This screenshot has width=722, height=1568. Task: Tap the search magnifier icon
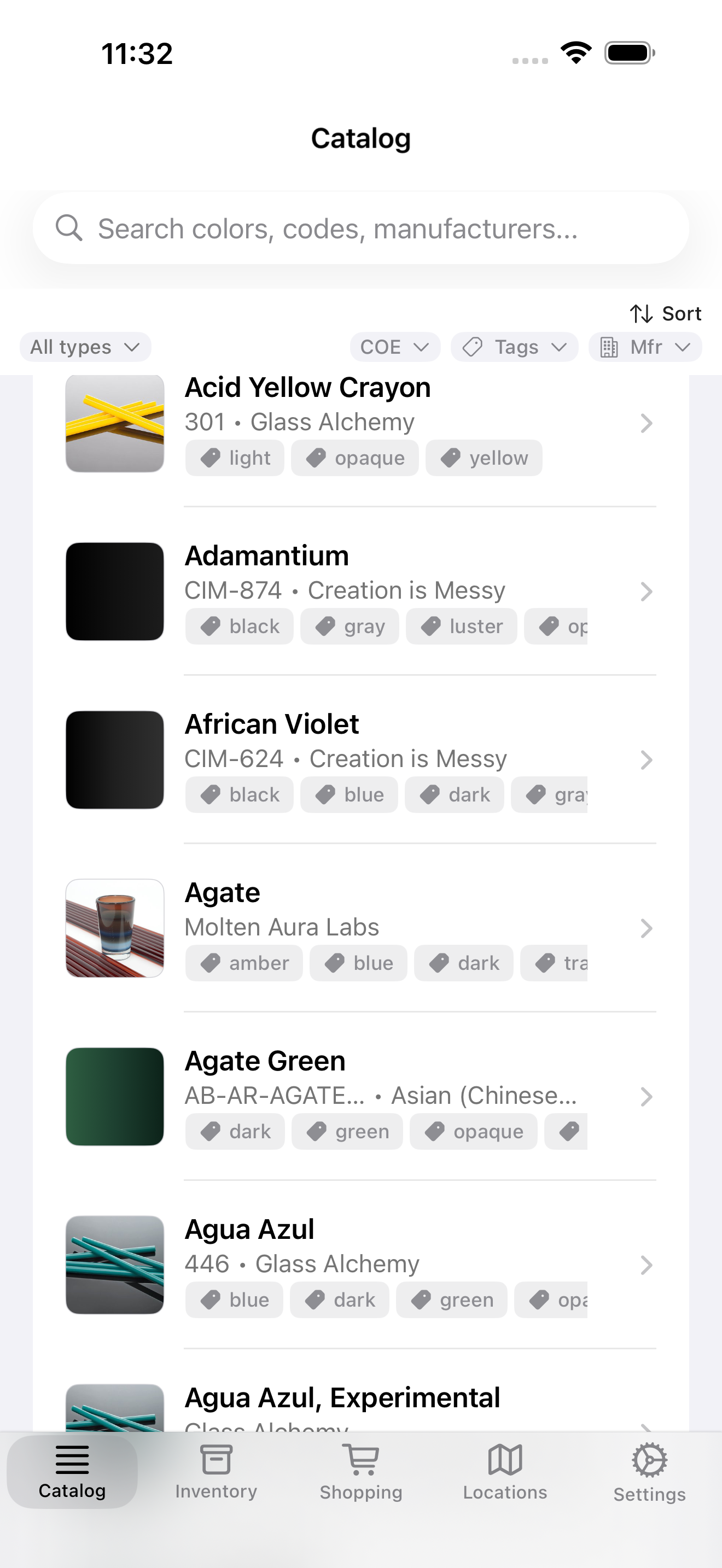coord(70,227)
